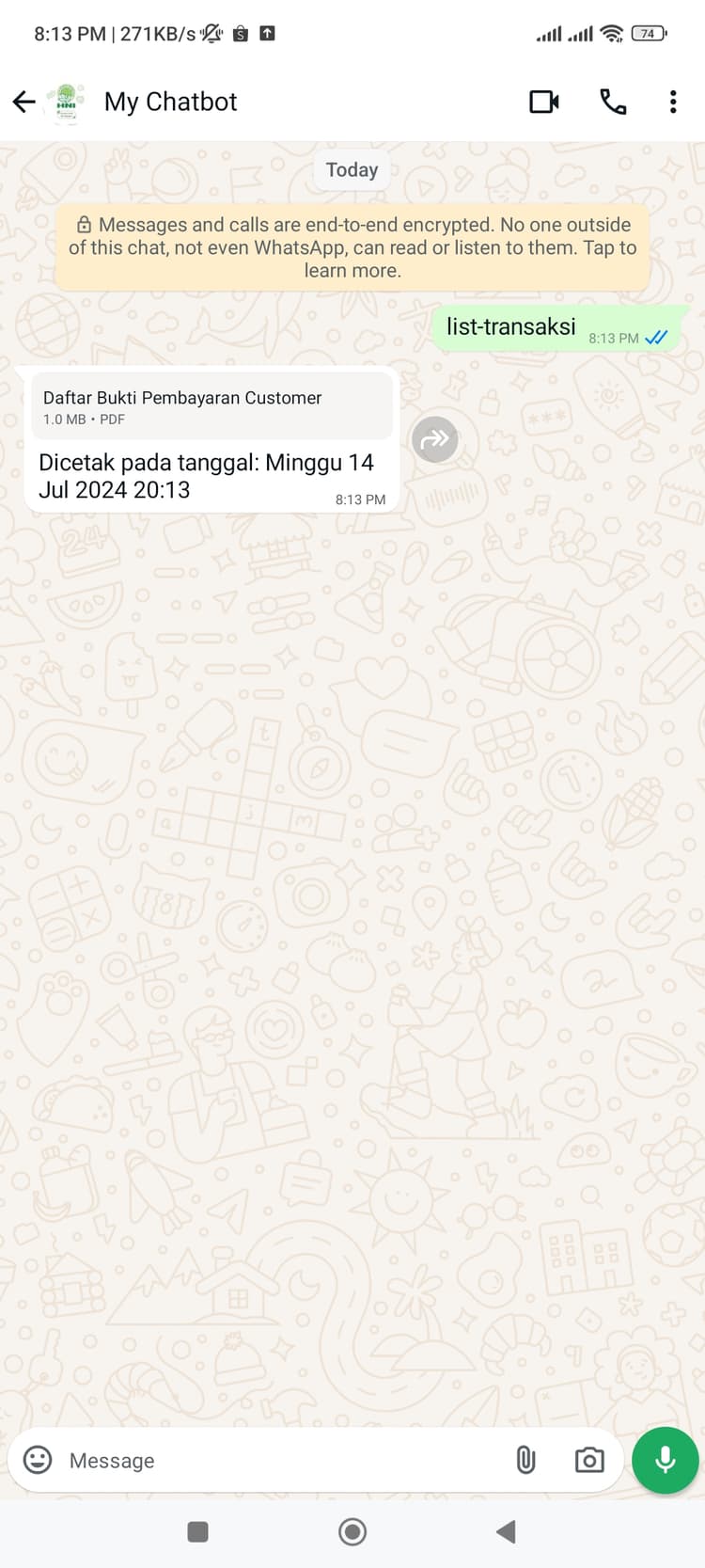Open recent apps via the square button
705x1568 pixels.
coord(197,1532)
